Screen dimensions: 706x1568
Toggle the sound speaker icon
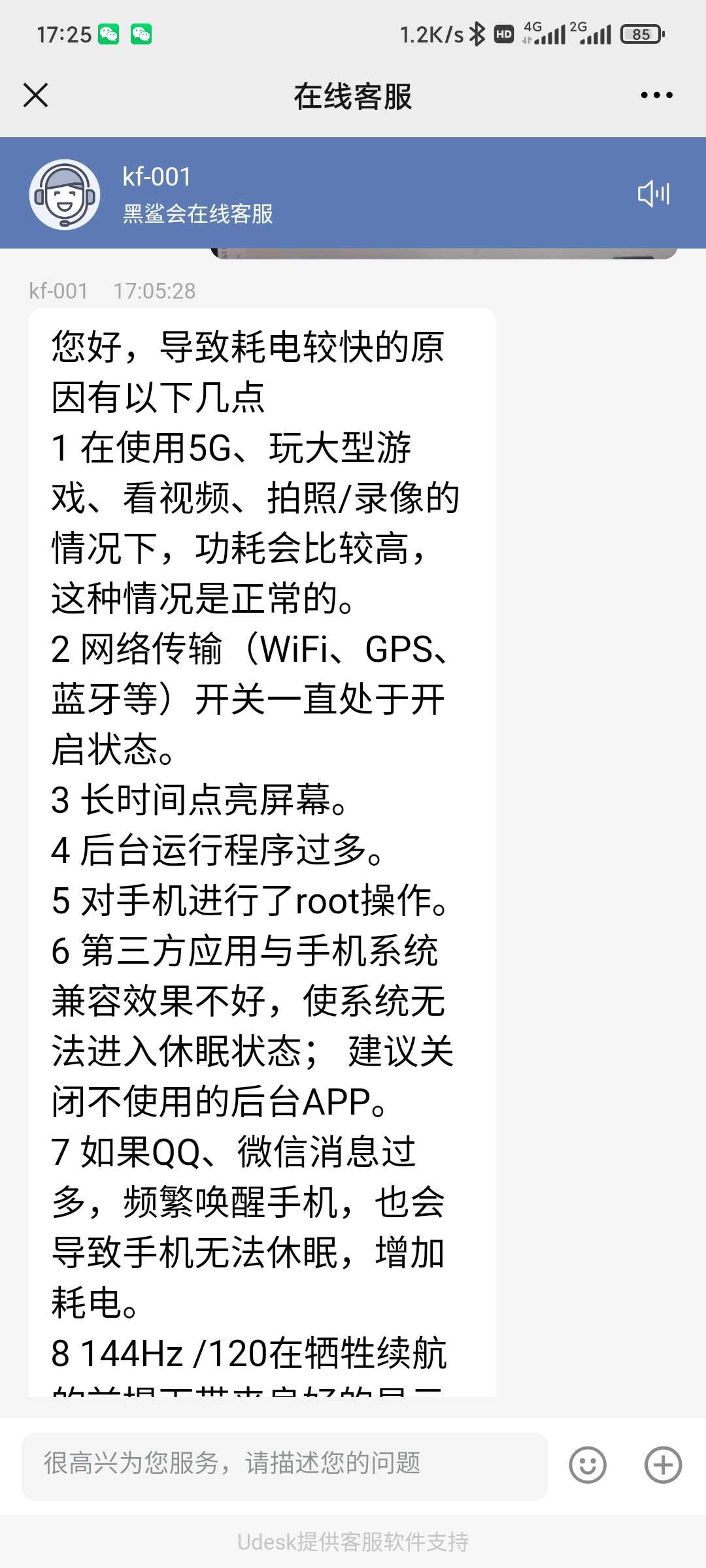point(653,193)
